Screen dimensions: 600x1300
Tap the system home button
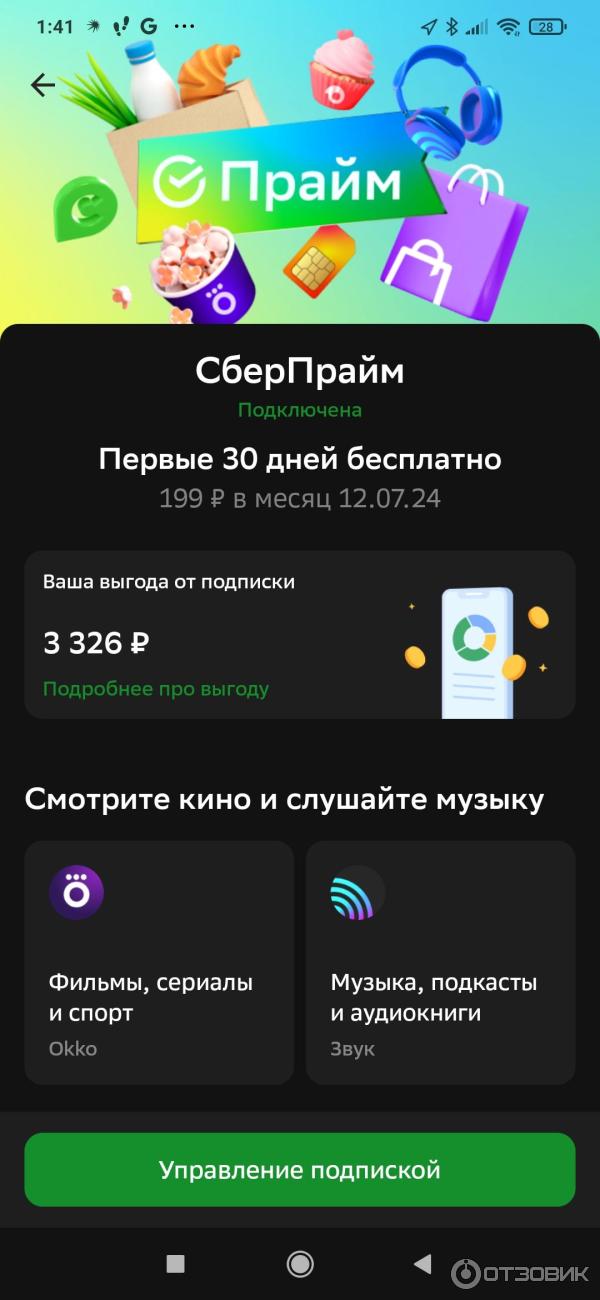pos(300,1264)
